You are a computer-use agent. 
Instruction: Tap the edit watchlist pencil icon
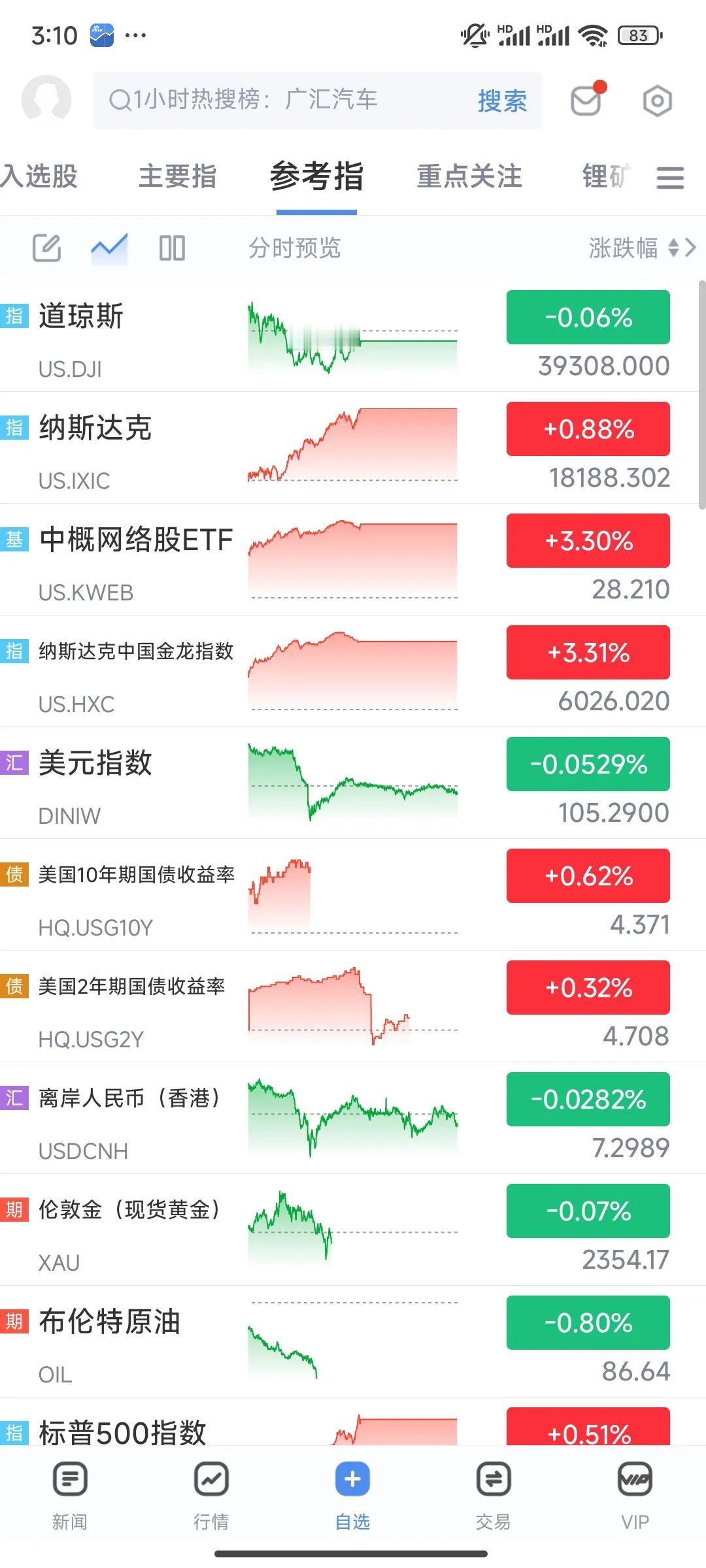tap(47, 248)
